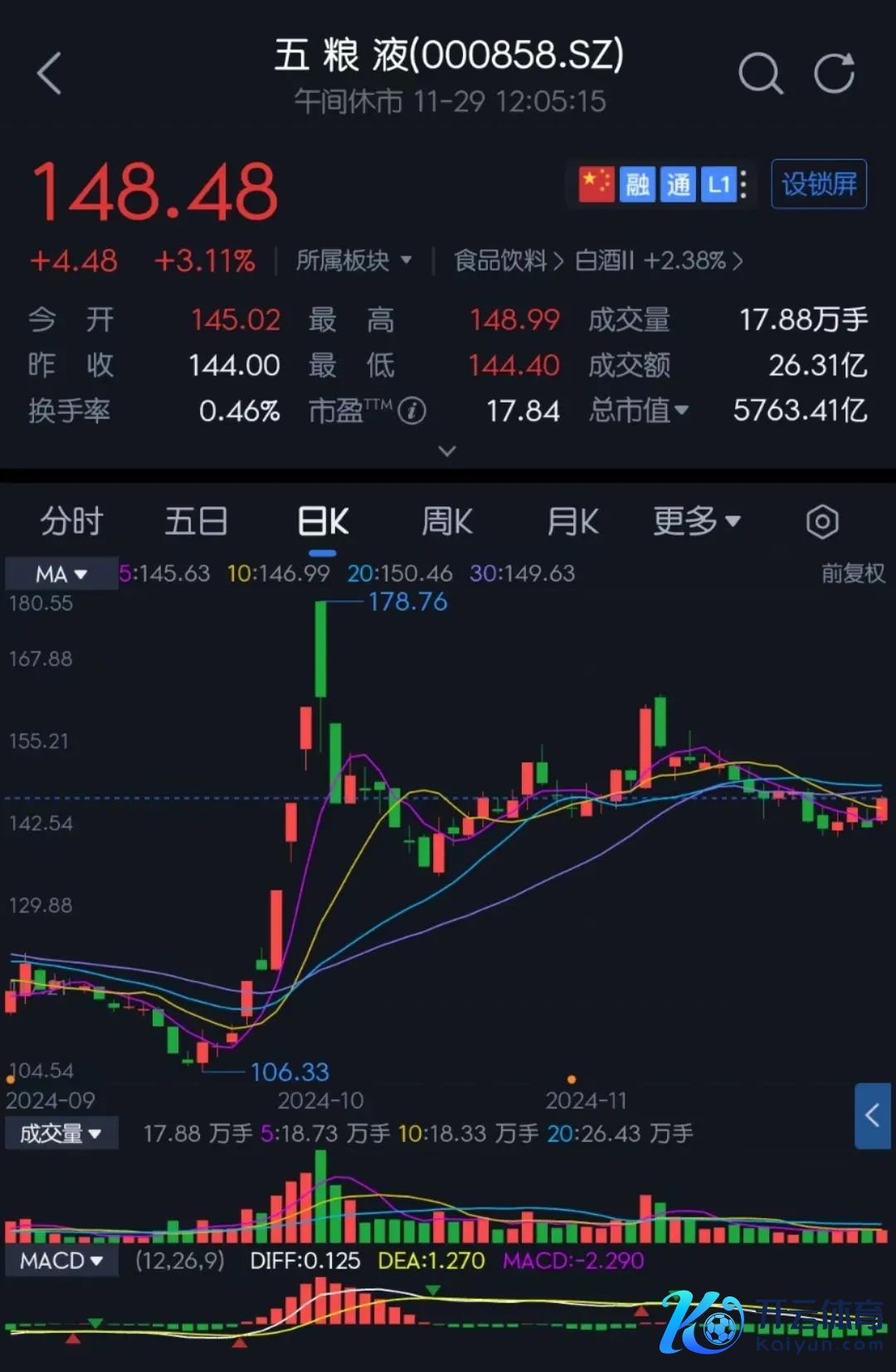
Task: Switch to the 周K chart tab
Action: coord(447,522)
